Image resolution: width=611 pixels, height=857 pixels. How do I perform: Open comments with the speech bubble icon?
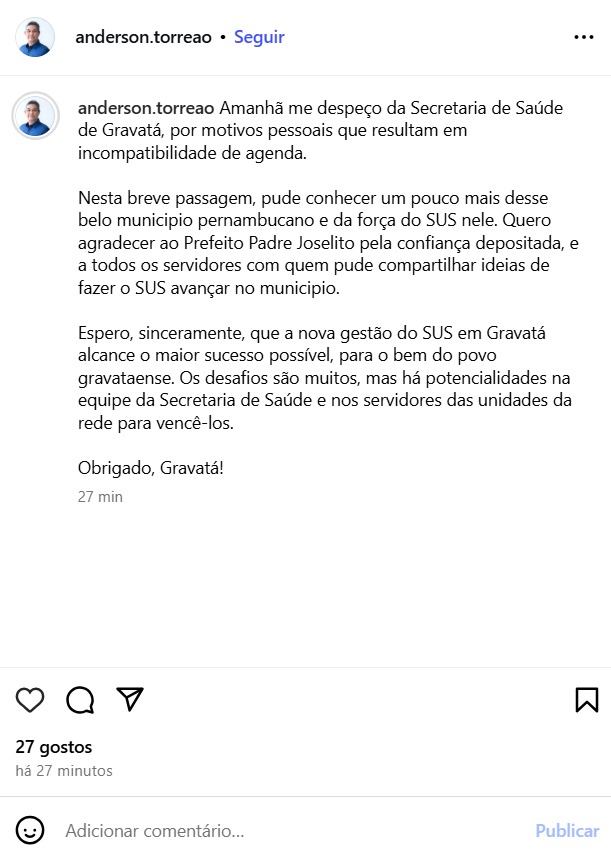coord(80,699)
